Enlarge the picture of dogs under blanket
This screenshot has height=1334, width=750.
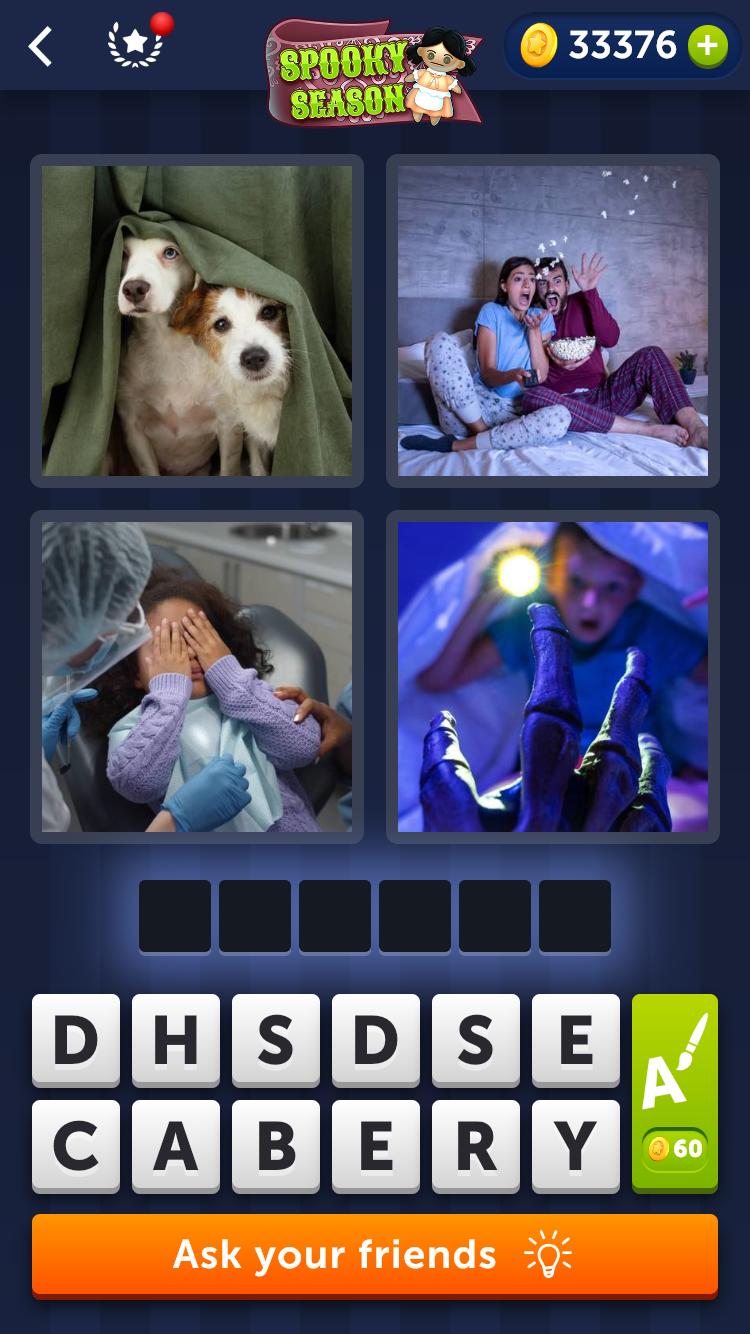197,321
